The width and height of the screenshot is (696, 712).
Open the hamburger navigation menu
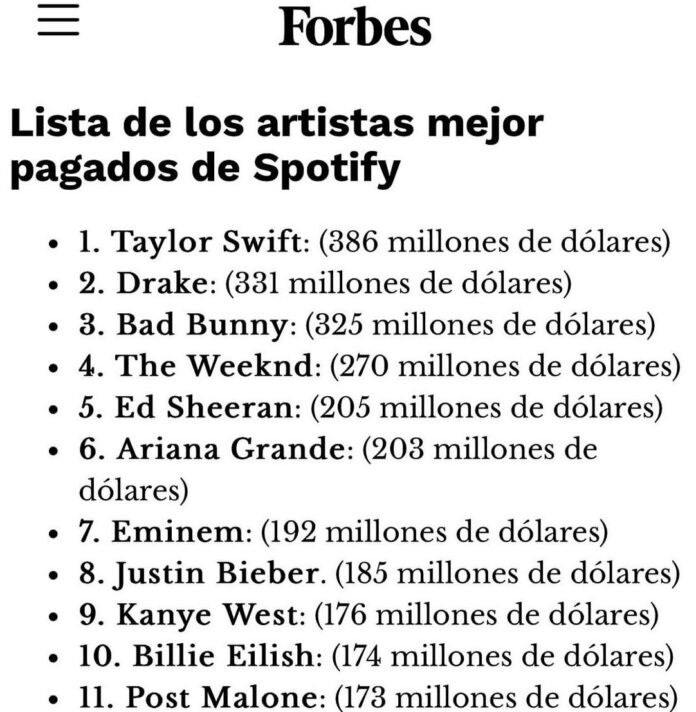pos(58,22)
